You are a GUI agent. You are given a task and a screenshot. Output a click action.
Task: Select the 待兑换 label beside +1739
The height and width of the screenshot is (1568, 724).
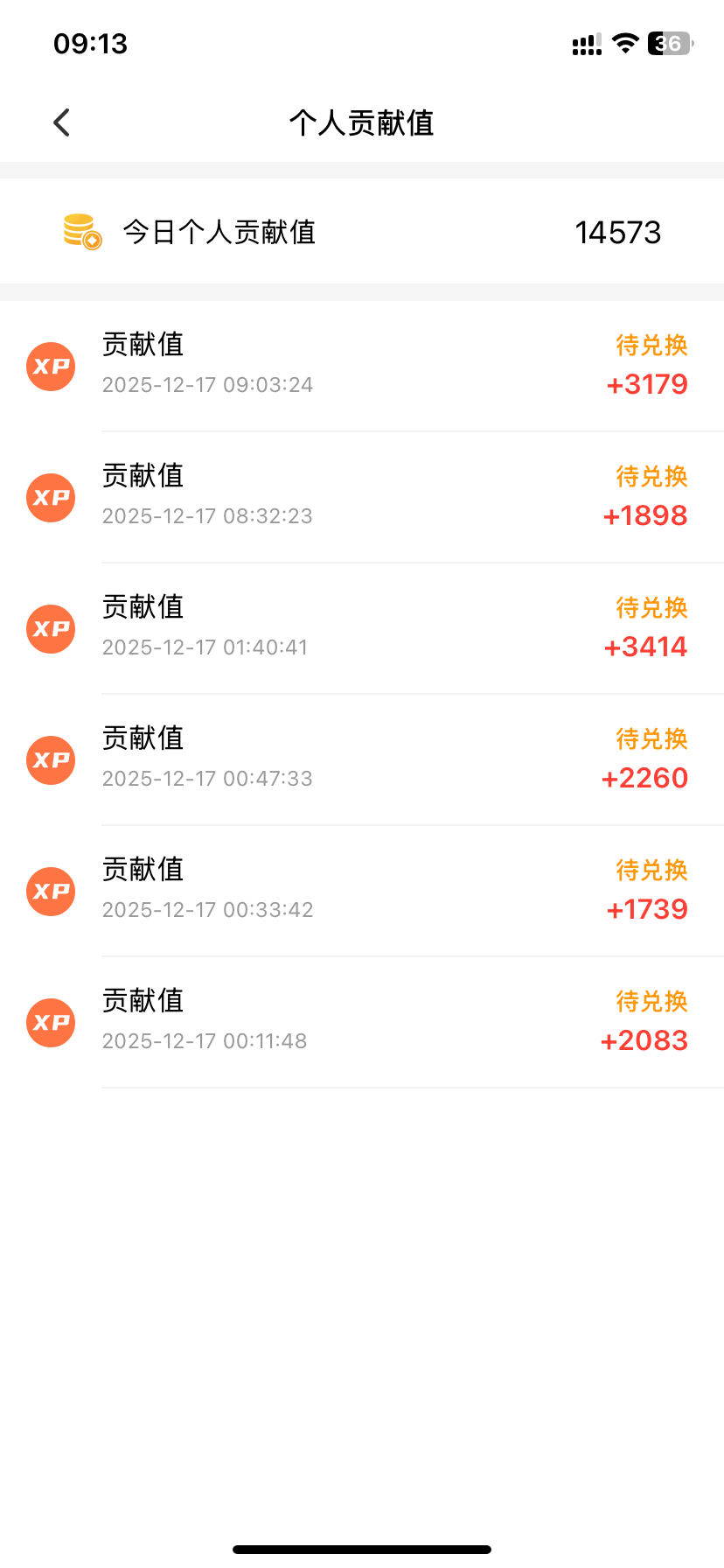(651, 871)
